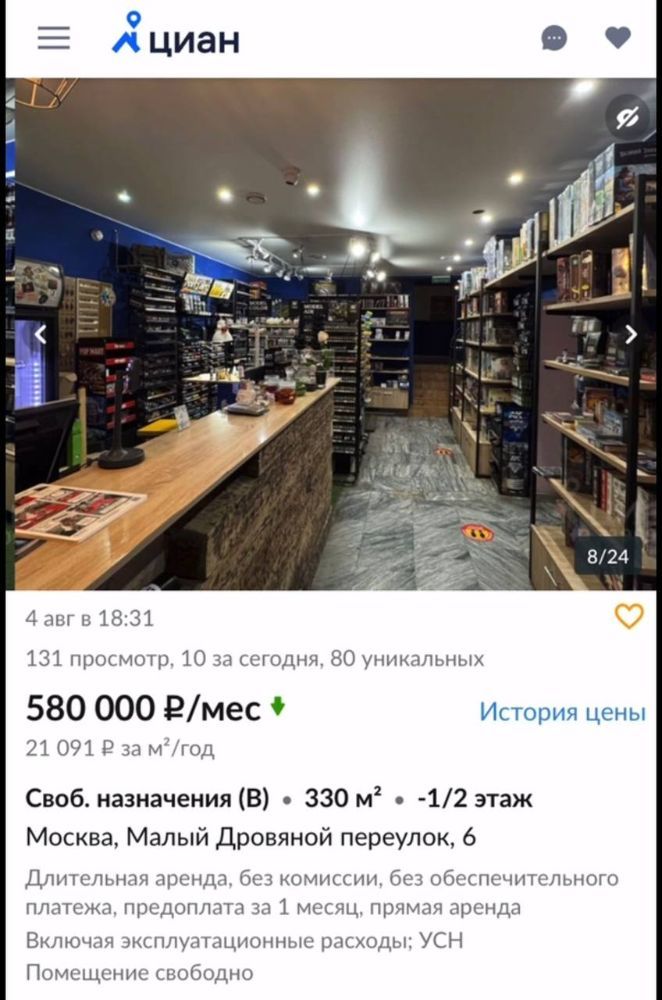Image resolution: width=662 pixels, height=1000 pixels.
Task: Add listing to favorites with orange heart
Action: pyautogui.click(x=628, y=617)
